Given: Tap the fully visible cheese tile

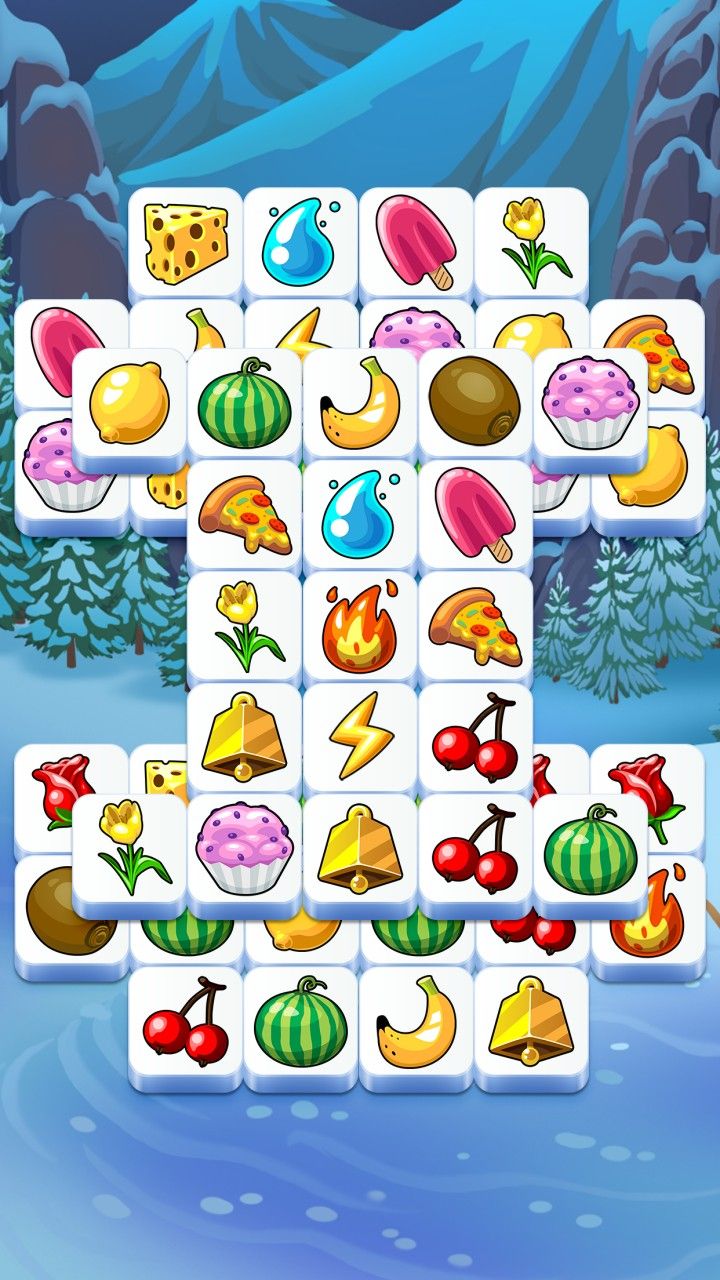Looking at the screenshot, I should [185, 241].
